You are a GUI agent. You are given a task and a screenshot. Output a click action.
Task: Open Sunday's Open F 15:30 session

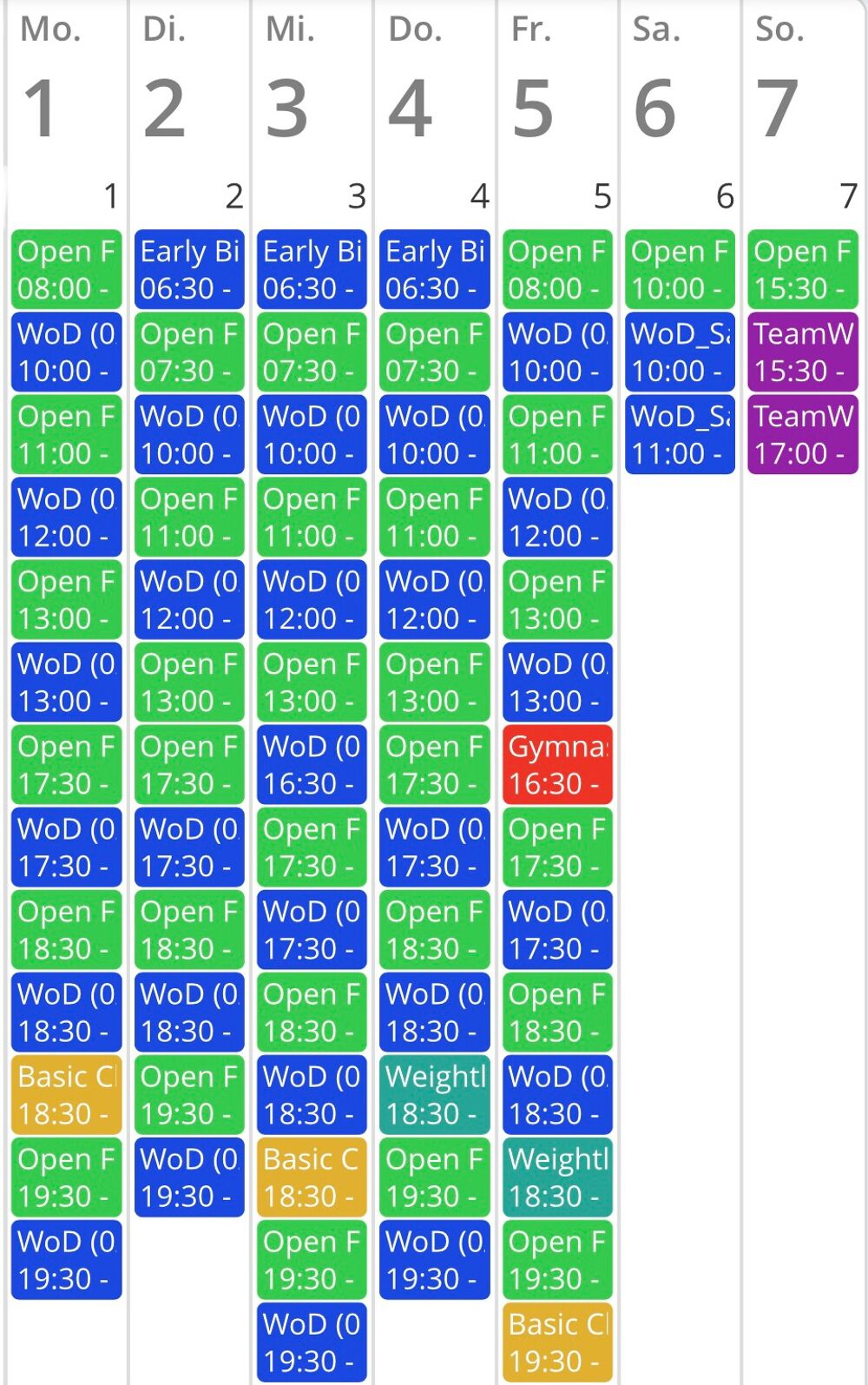click(x=803, y=269)
